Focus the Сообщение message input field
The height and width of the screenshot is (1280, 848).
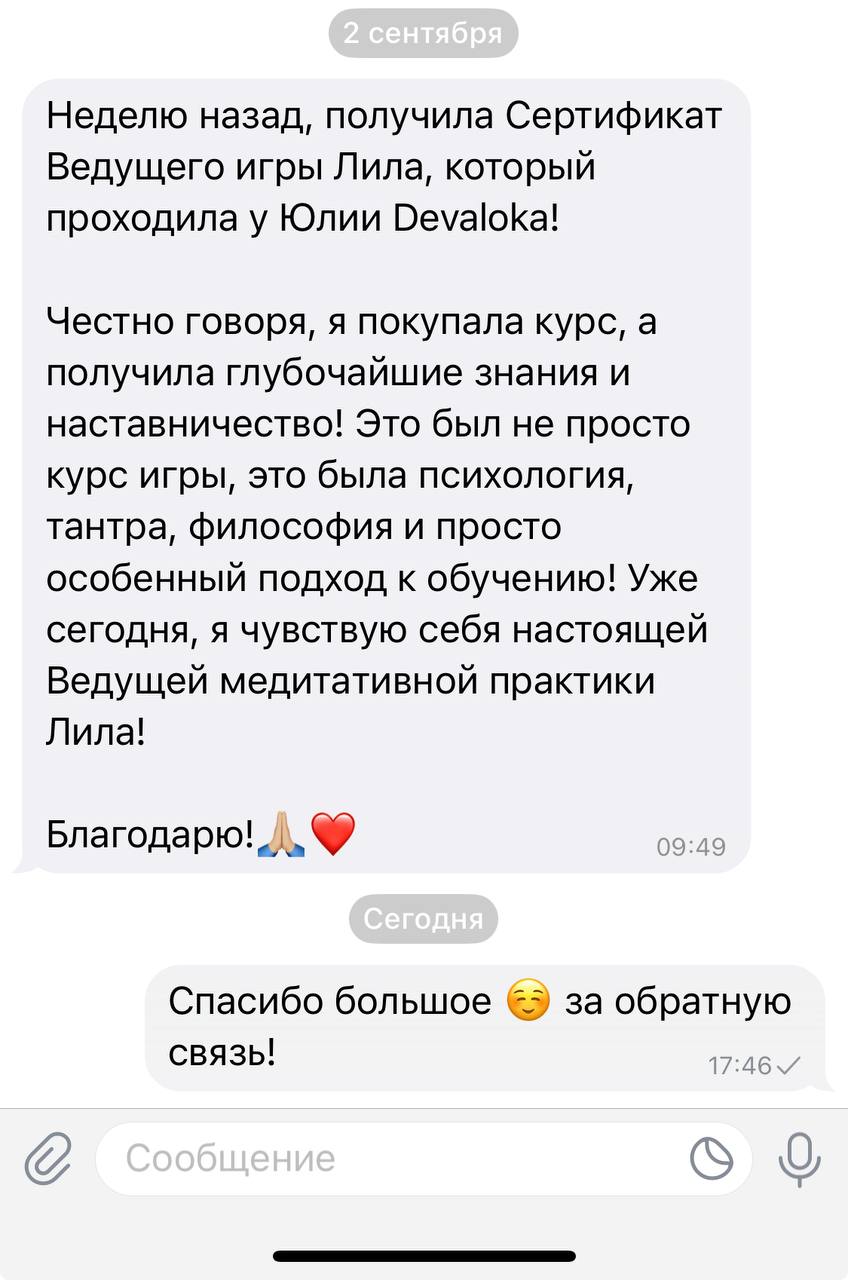[x=390, y=1159]
